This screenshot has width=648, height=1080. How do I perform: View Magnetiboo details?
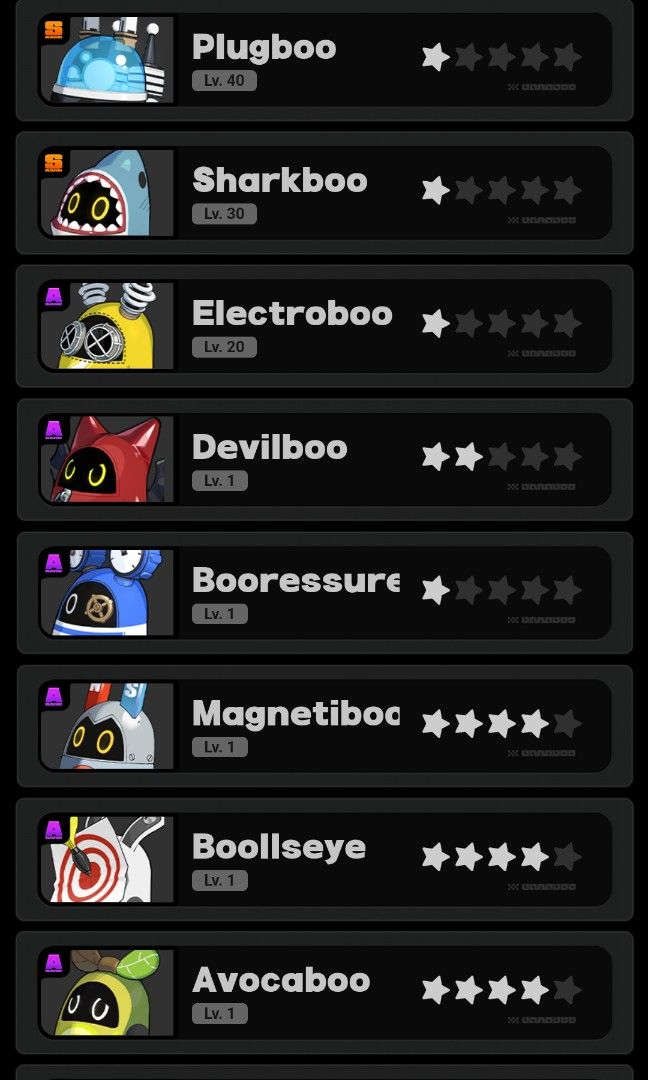324,726
